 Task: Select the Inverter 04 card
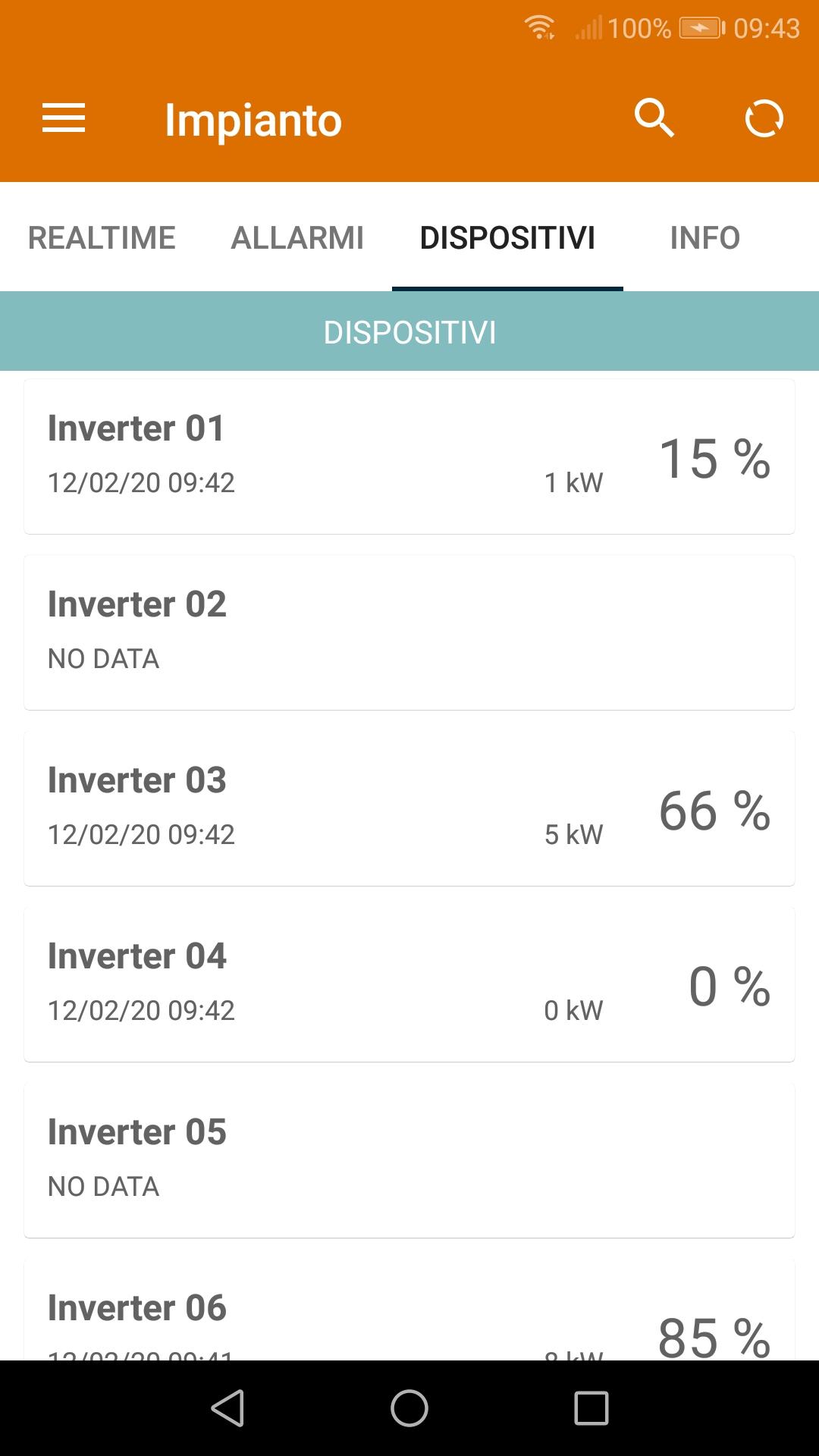(409, 984)
